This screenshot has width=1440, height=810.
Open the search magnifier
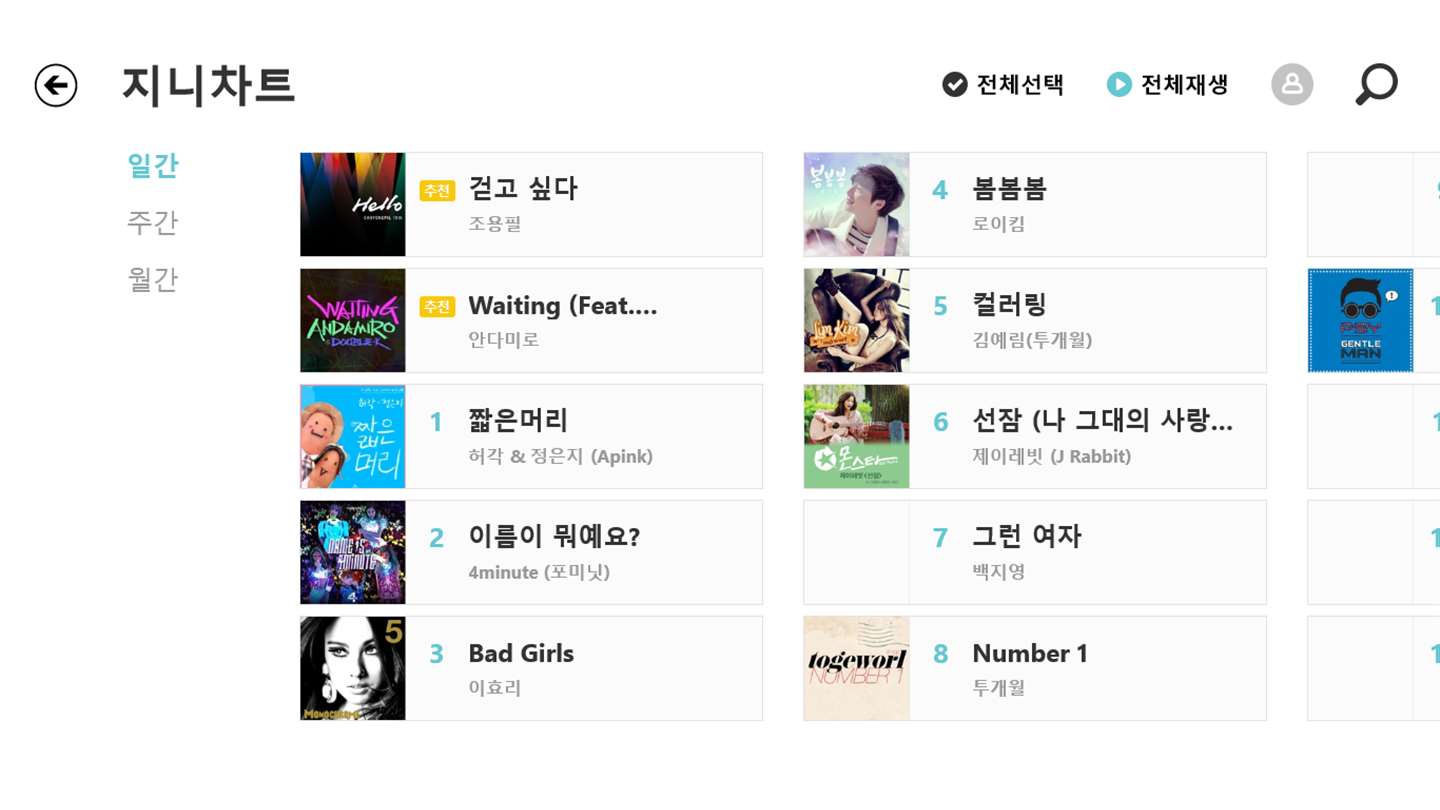coord(1376,85)
